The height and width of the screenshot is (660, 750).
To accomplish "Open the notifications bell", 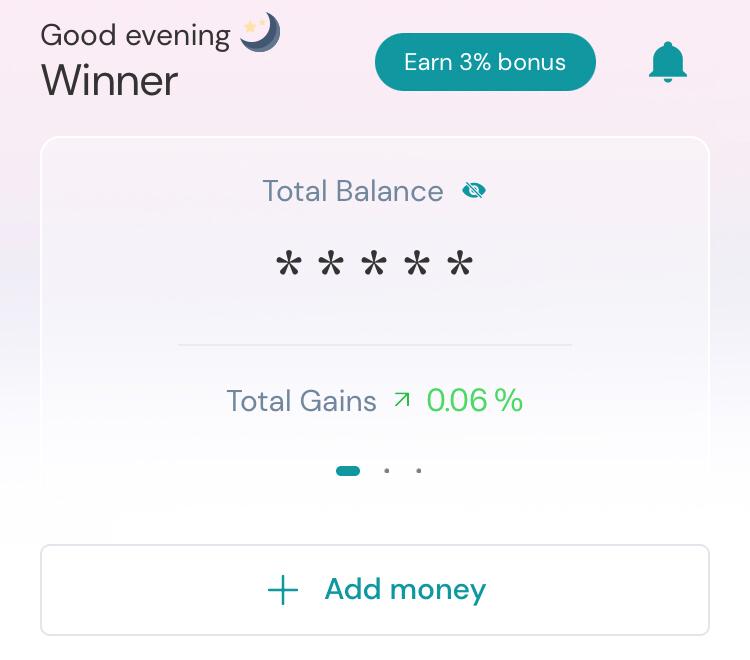I will [668, 63].
